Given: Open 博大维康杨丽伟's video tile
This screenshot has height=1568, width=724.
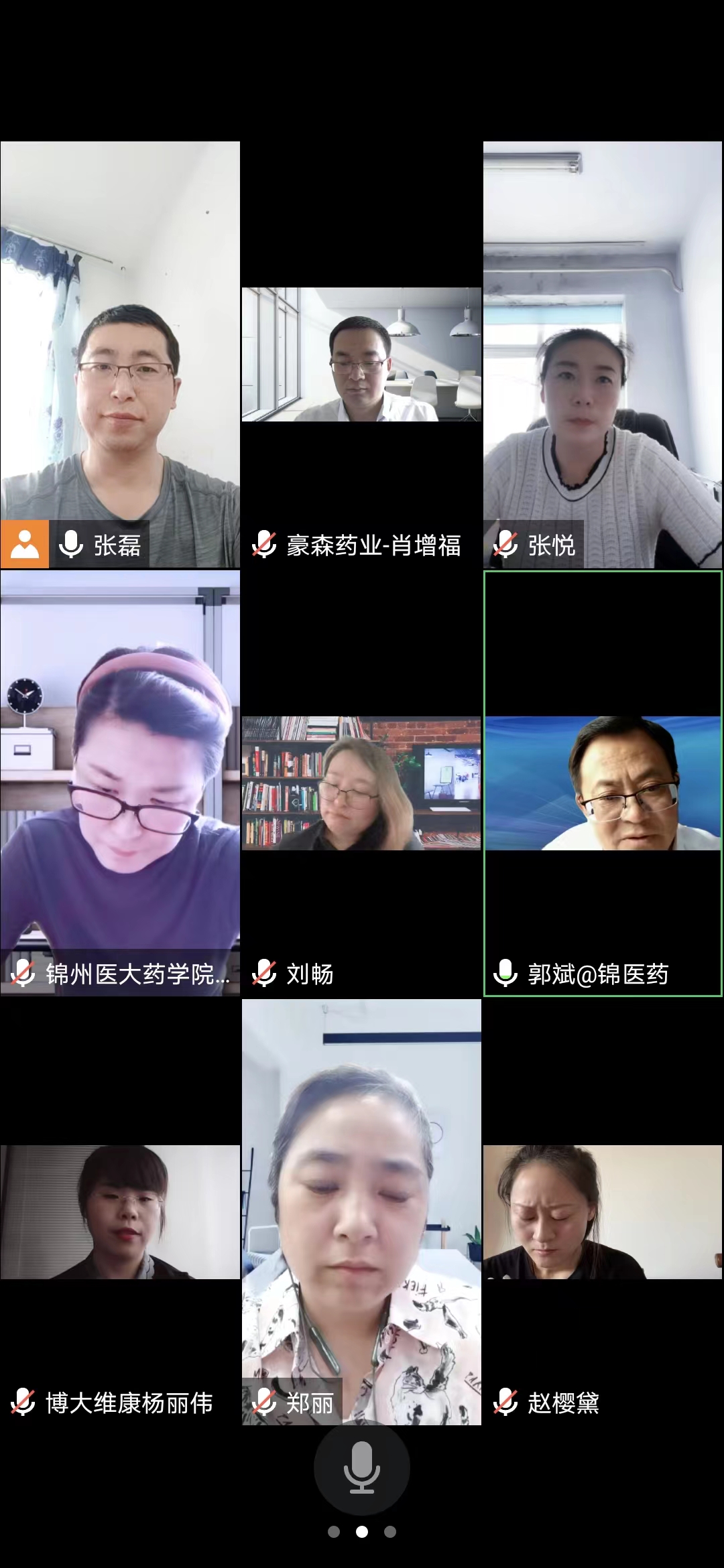Looking at the screenshot, I should [x=120, y=1212].
